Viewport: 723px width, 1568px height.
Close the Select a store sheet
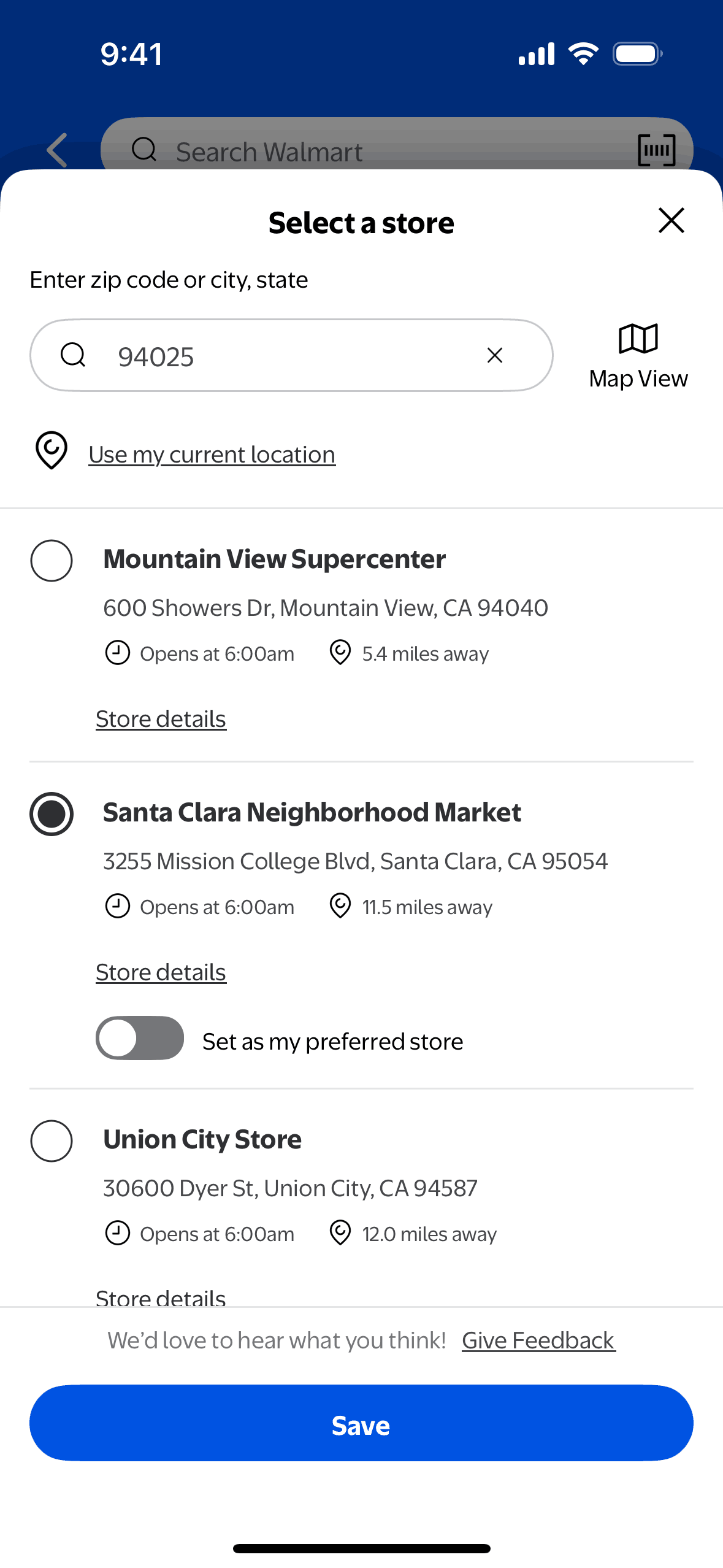point(671,220)
